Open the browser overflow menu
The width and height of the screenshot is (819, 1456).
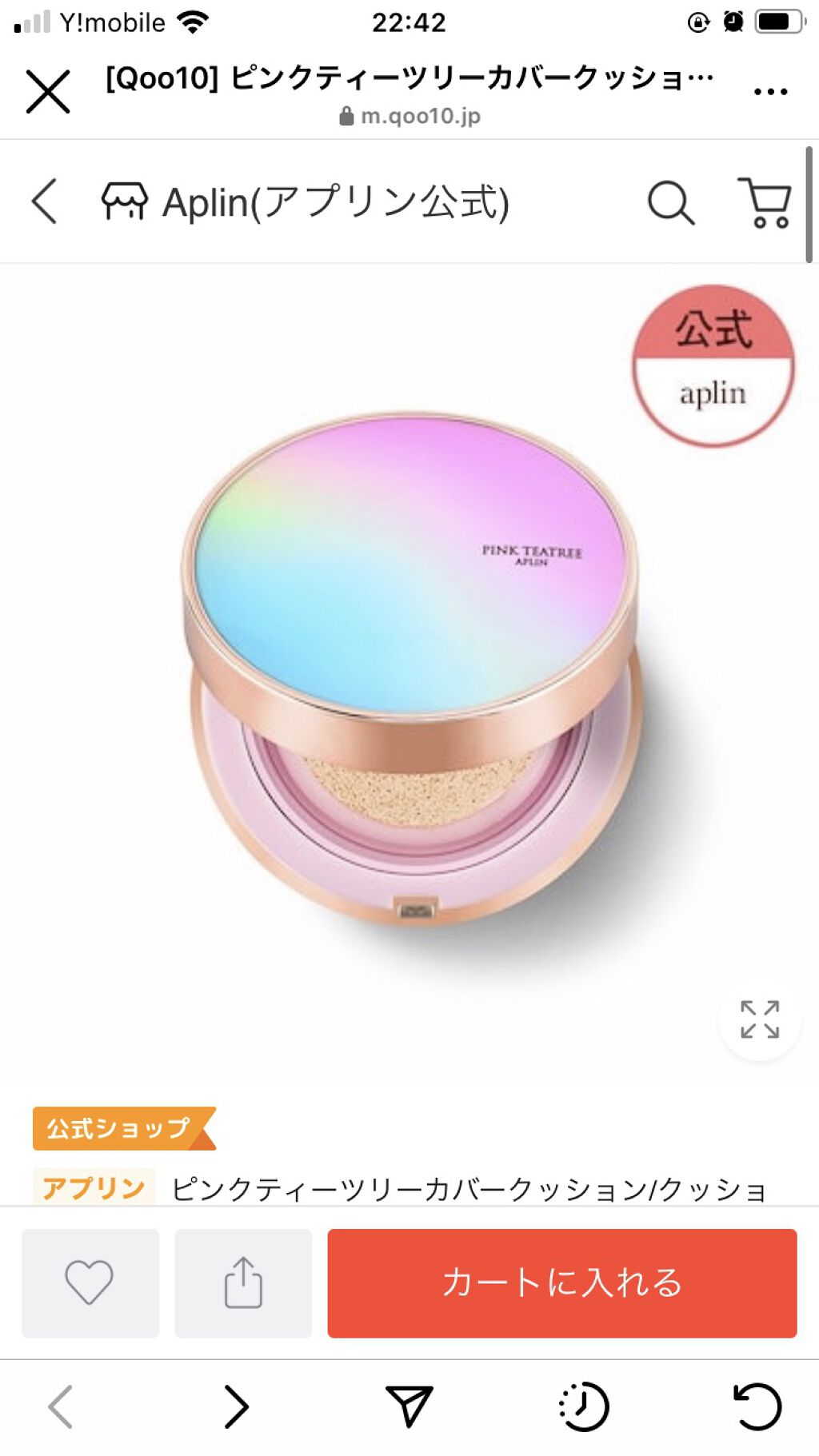pyautogui.click(x=770, y=91)
